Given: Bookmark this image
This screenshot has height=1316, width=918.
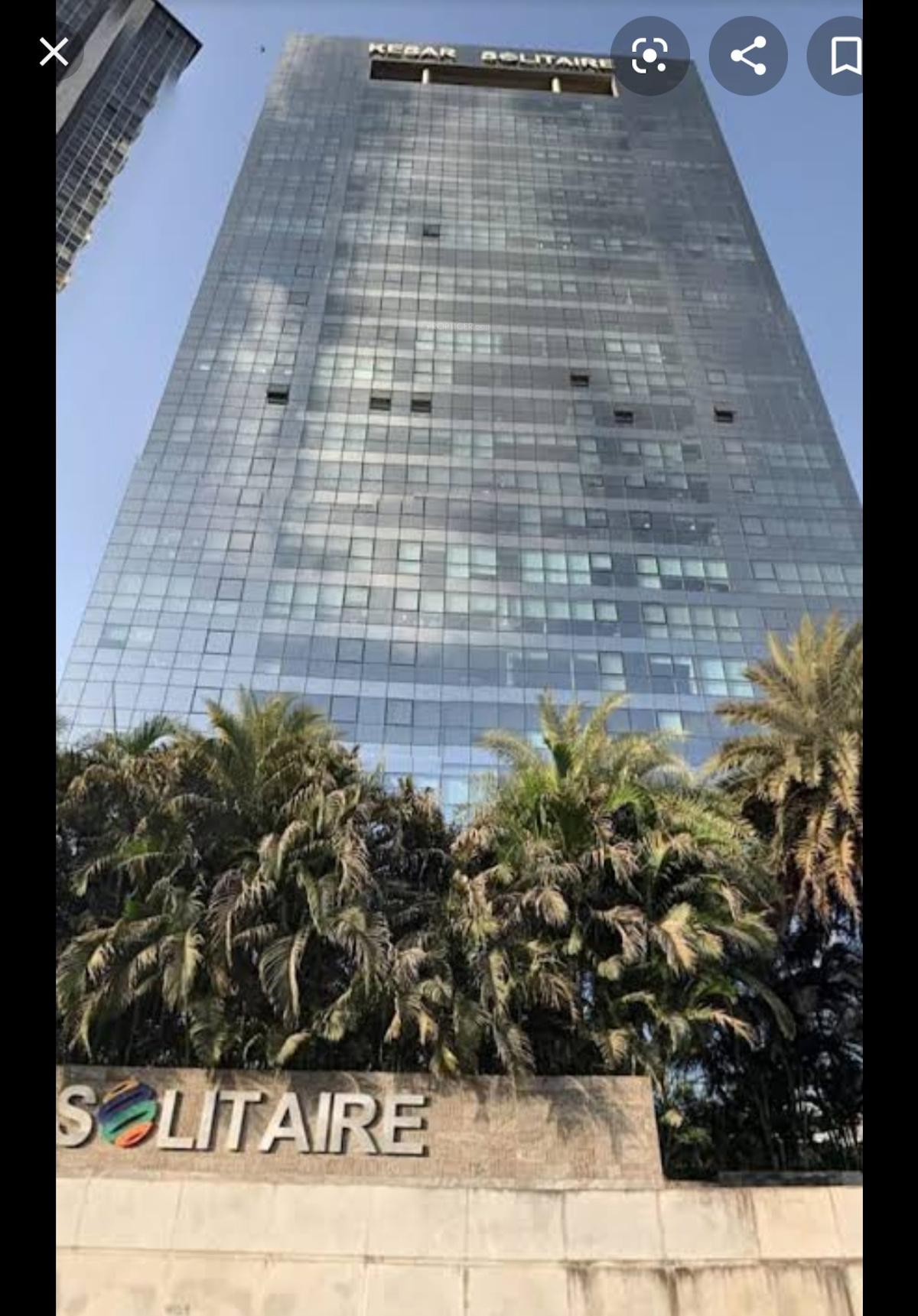Looking at the screenshot, I should point(844,56).
